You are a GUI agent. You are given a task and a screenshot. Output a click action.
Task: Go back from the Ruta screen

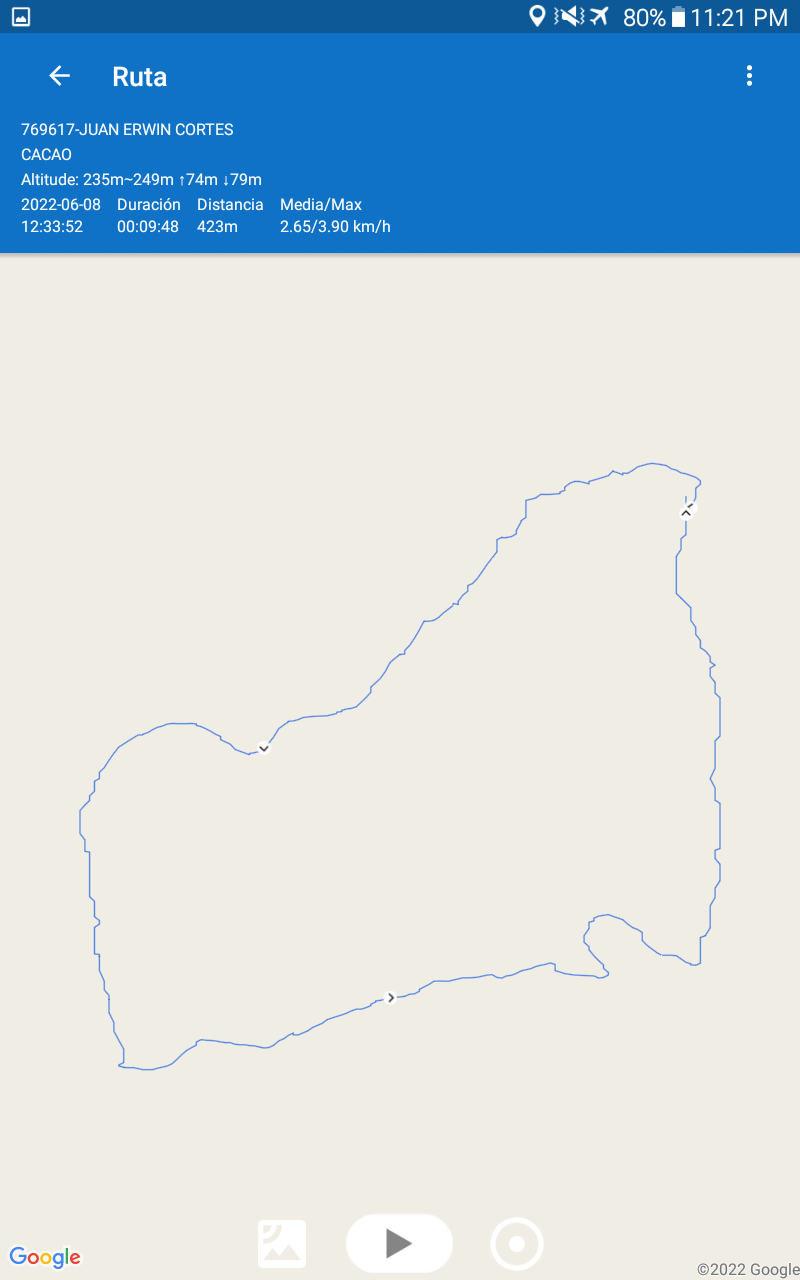[x=59, y=76]
